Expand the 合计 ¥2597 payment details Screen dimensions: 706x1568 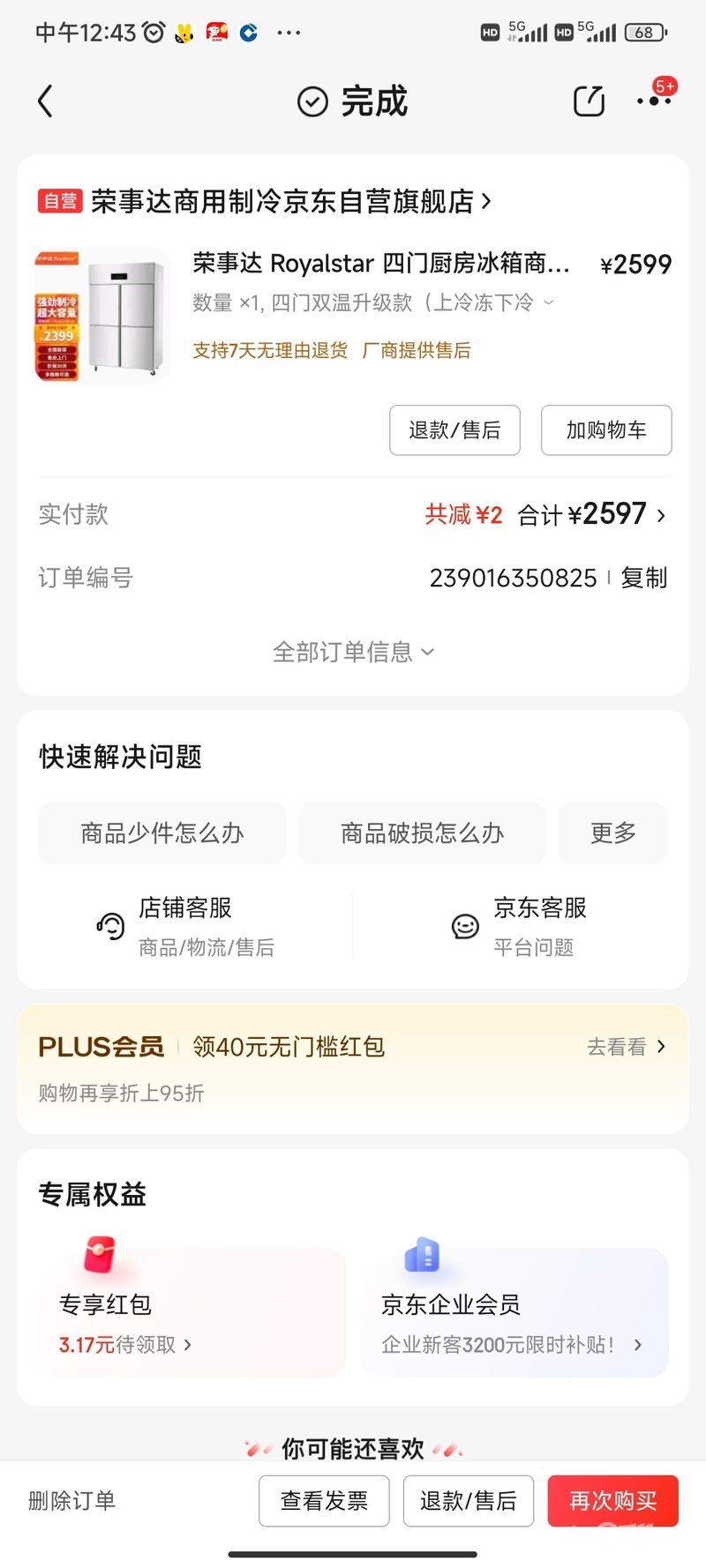click(591, 514)
